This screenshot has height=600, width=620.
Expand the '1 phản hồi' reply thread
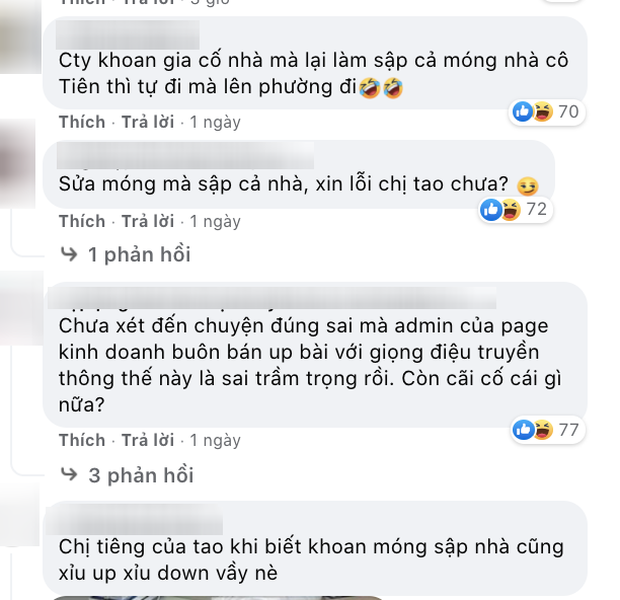pos(138,255)
